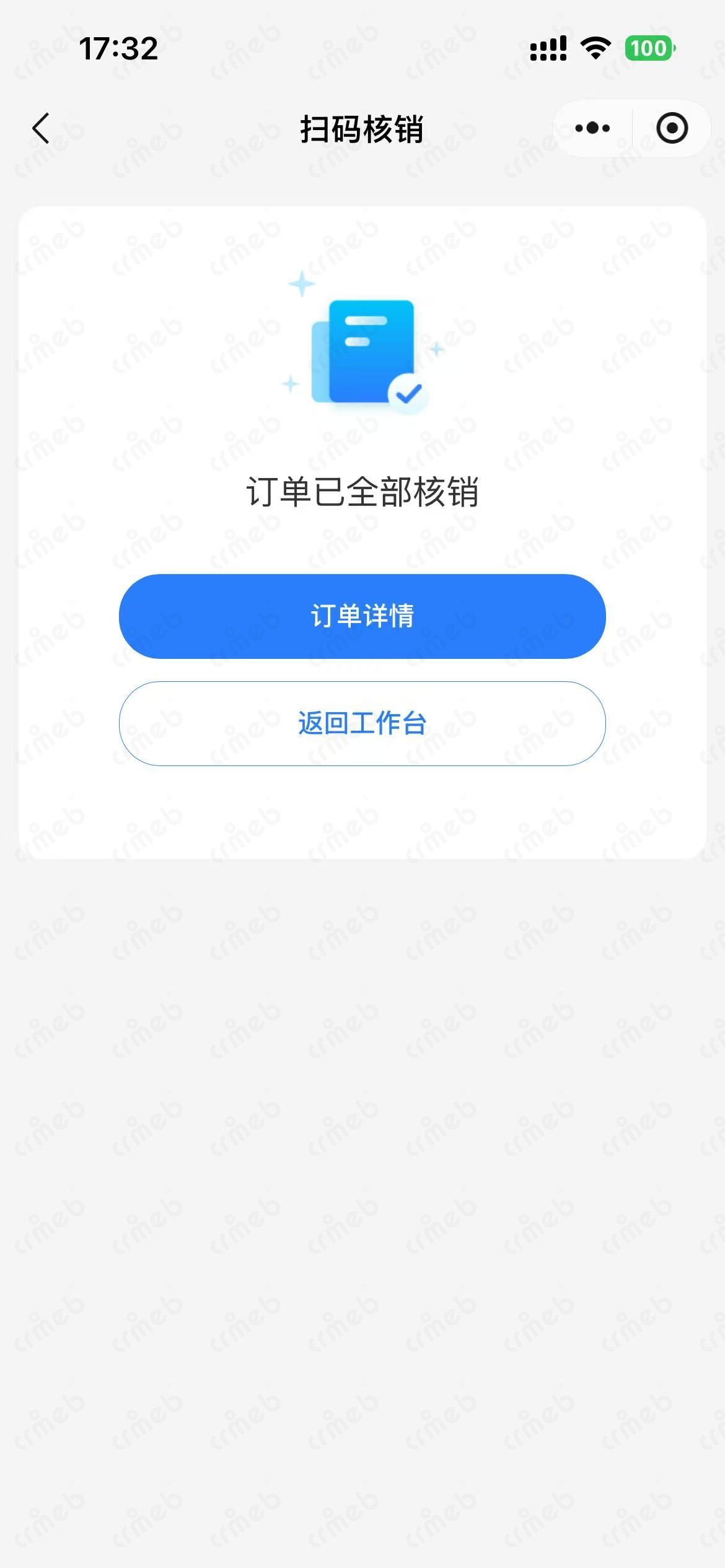
Task: Go back using the top-left arrow
Action: pos(41,129)
